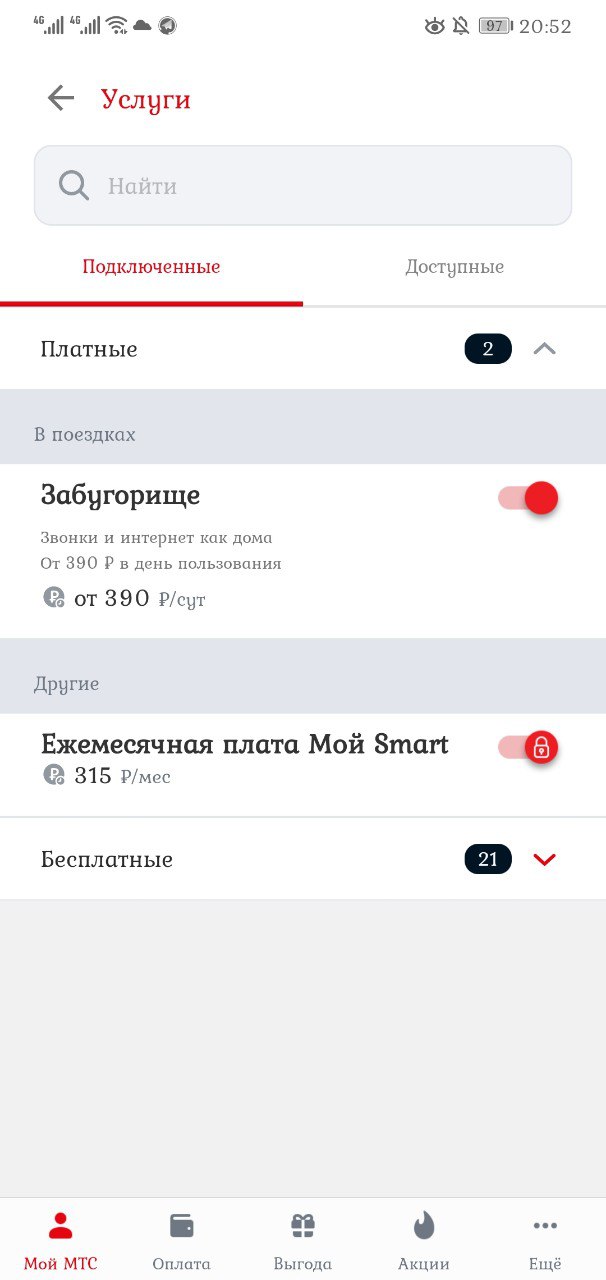
Task: Tap the Найти search field
Action: coord(303,186)
